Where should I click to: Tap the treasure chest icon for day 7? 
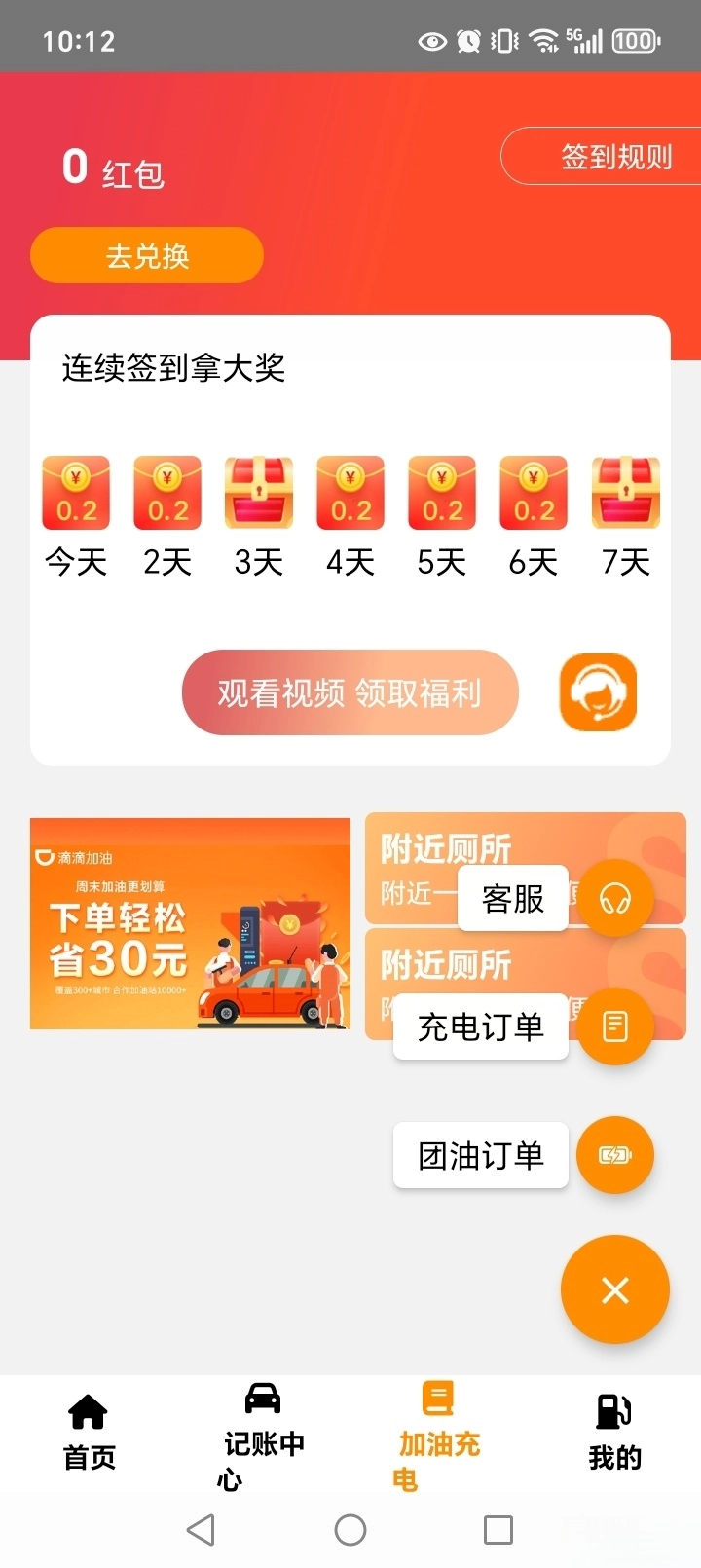[x=625, y=493]
